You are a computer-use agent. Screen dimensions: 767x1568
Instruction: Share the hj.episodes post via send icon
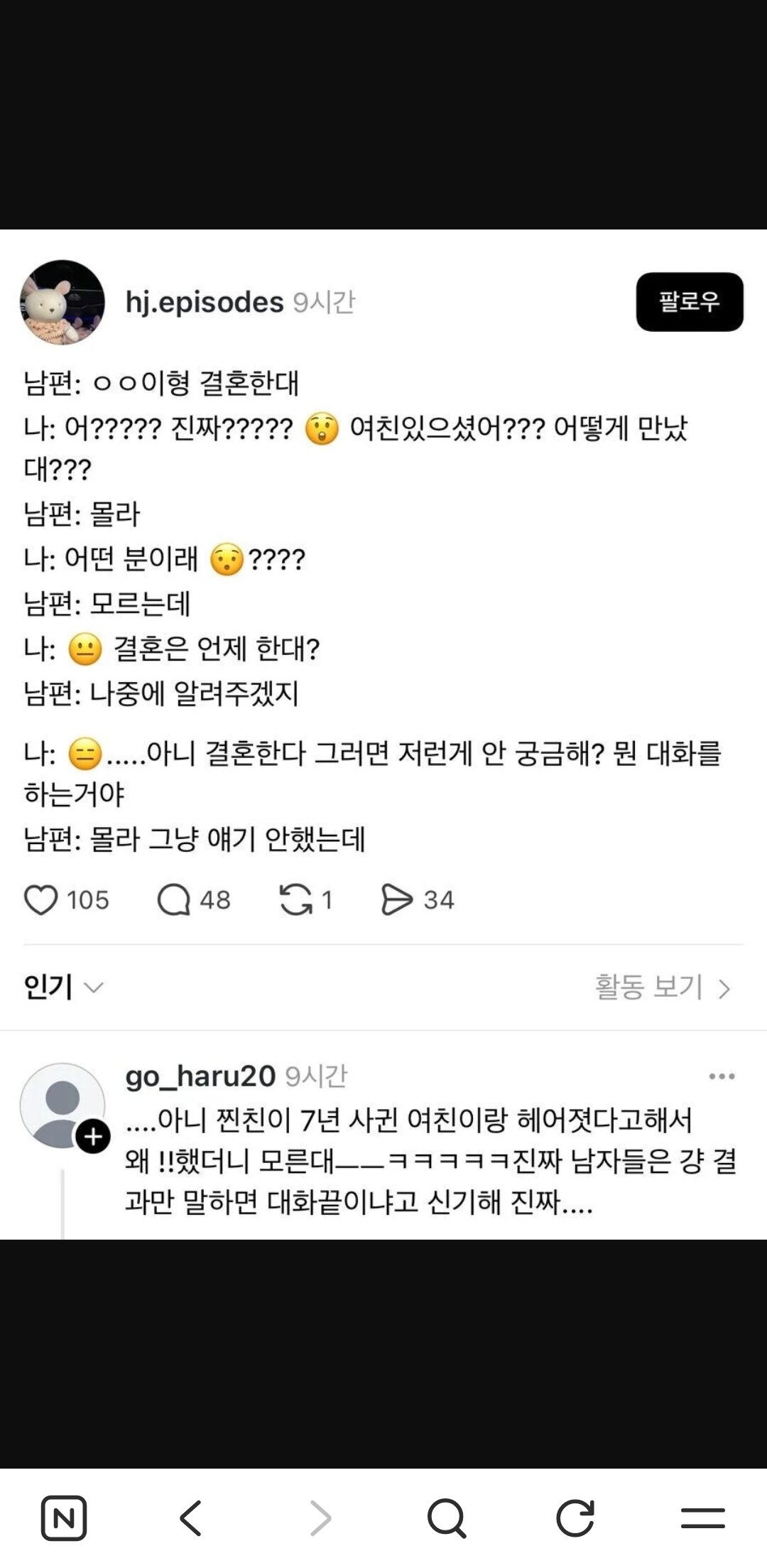coord(396,899)
